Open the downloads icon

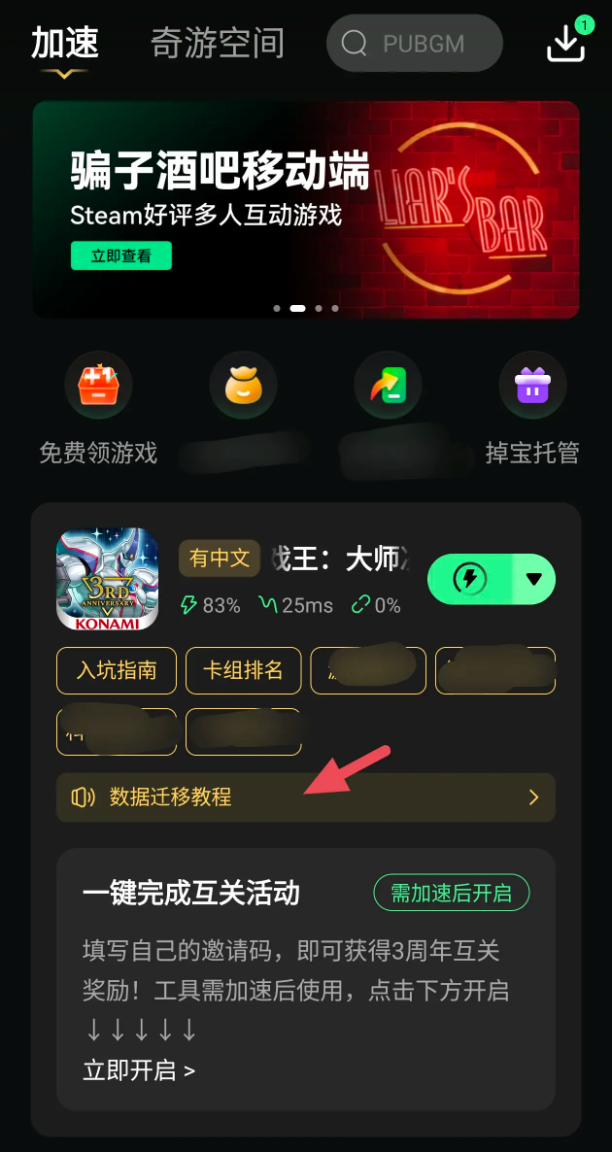pos(566,43)
